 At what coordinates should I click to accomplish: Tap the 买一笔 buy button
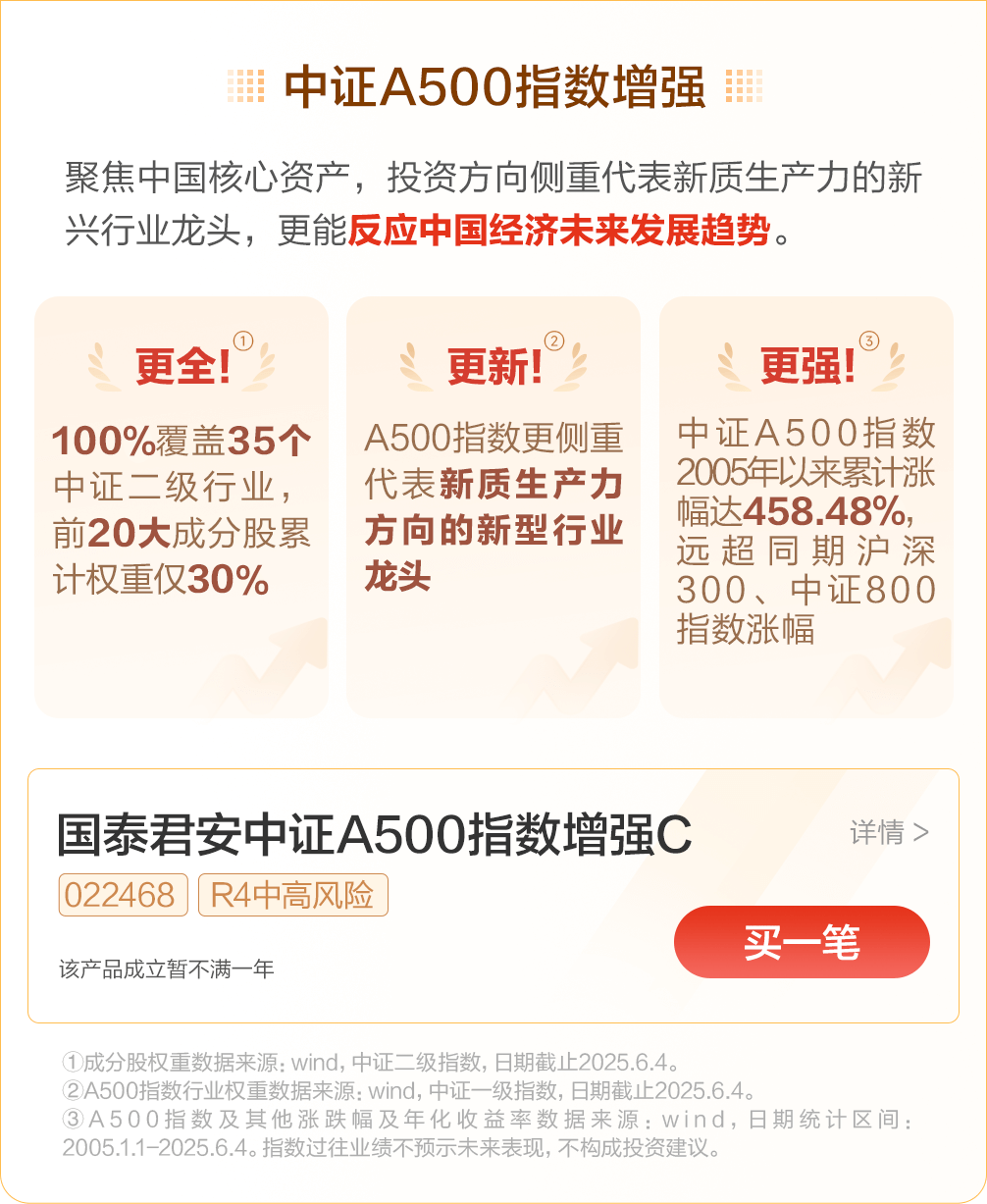coord(801,942)
